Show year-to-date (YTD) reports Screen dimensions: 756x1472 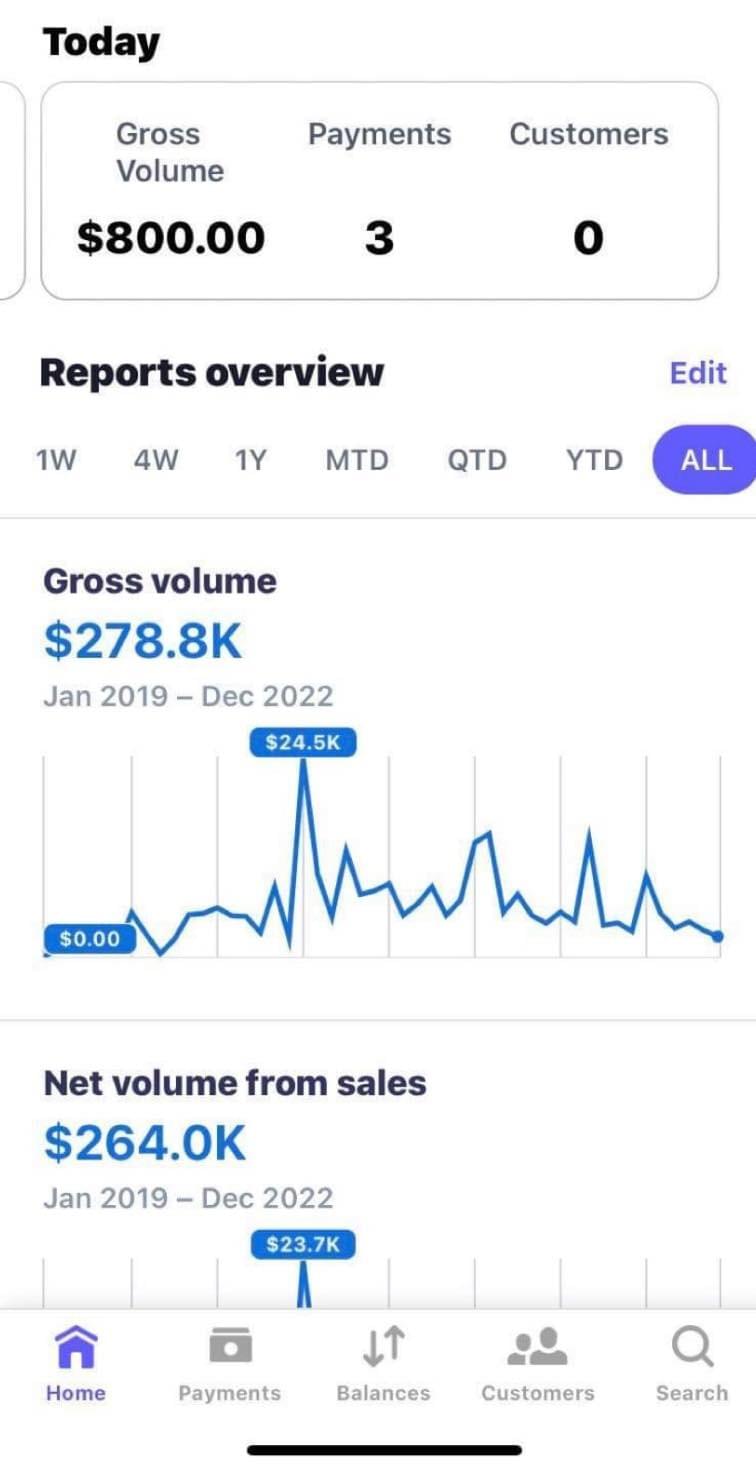pos(594,460)
